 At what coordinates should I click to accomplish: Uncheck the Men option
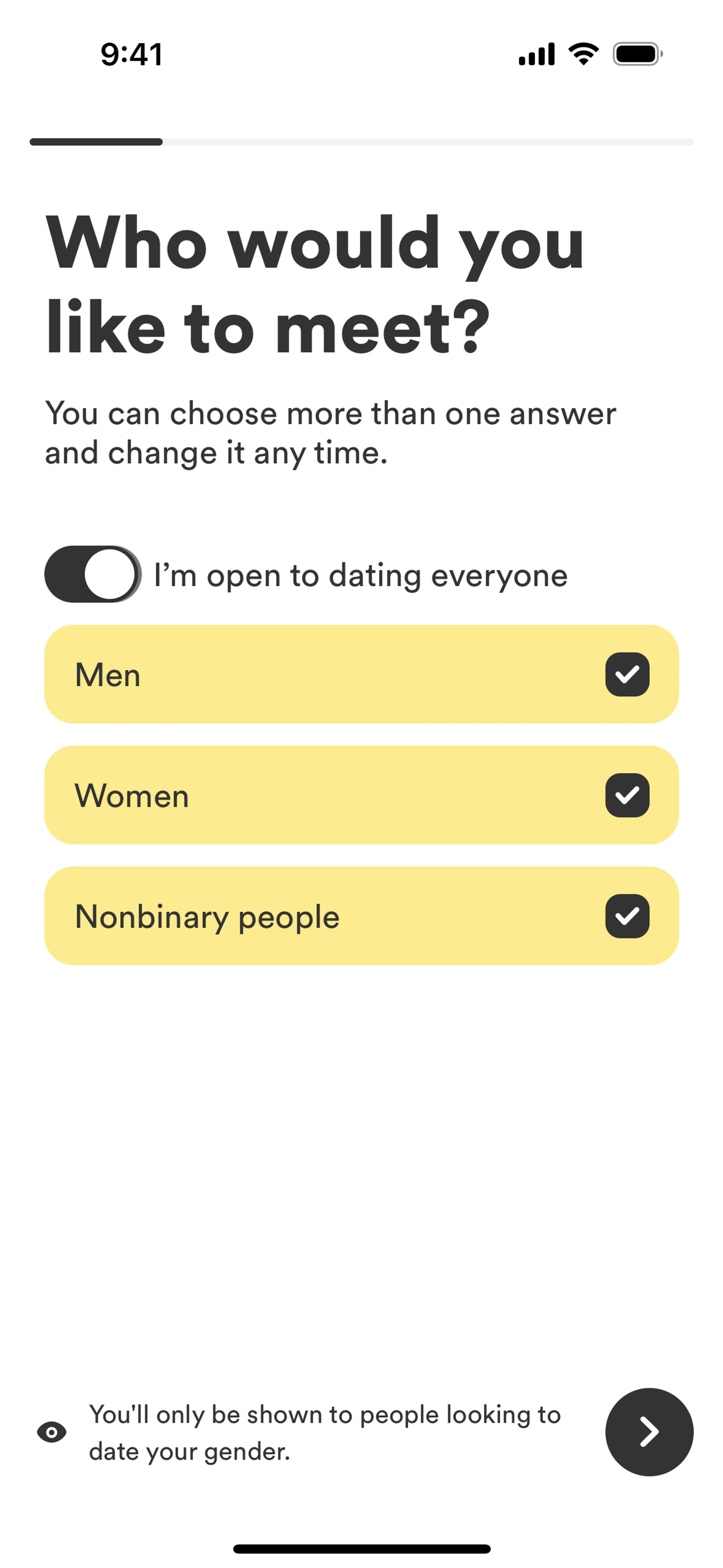click(x=627, y=674)
